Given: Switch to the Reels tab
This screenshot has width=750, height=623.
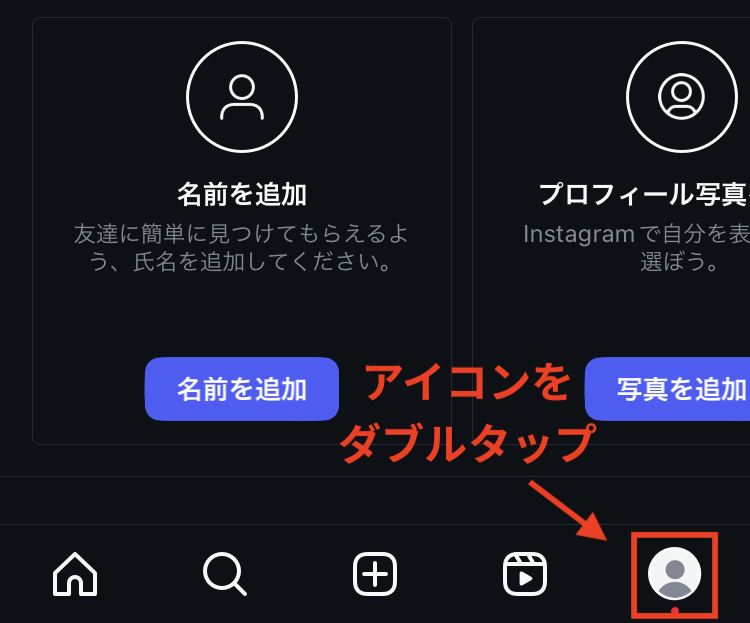Looking at the screenshot, I should point(524,574).
